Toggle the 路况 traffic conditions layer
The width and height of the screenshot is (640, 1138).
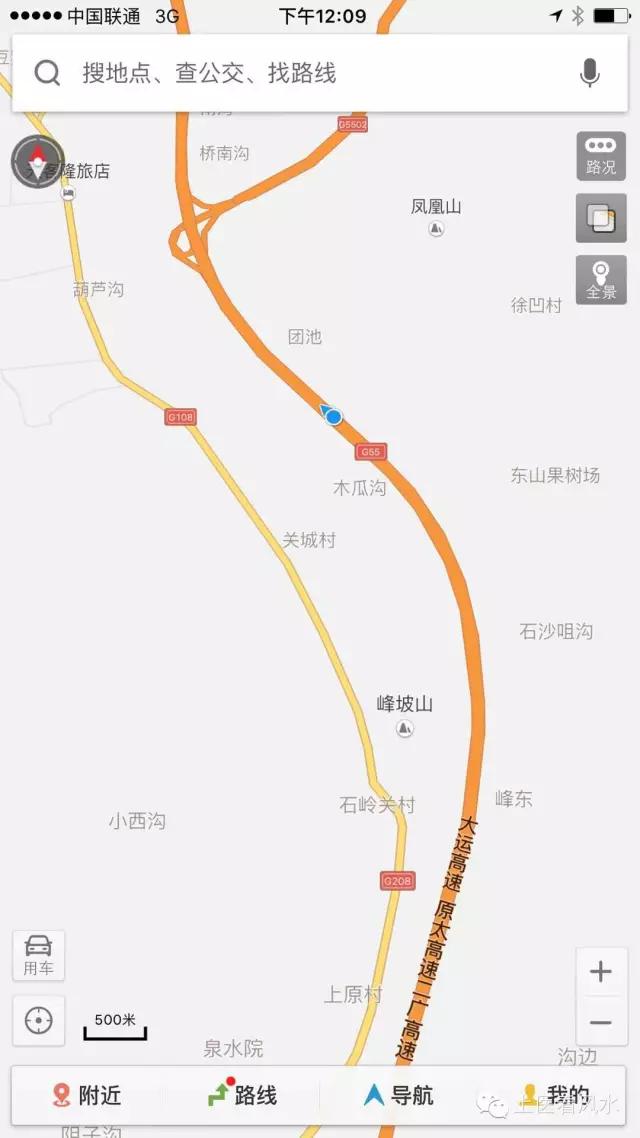[x=601, y=156]
